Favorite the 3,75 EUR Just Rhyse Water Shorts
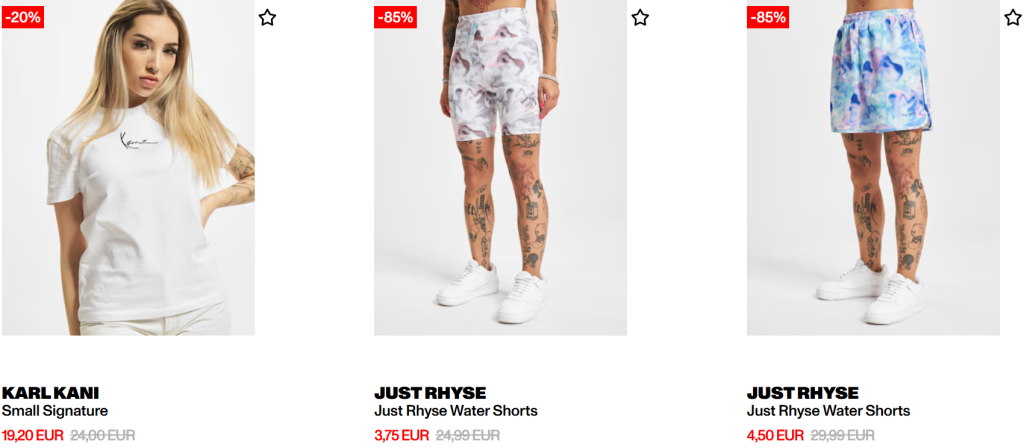 coord(640,18)
